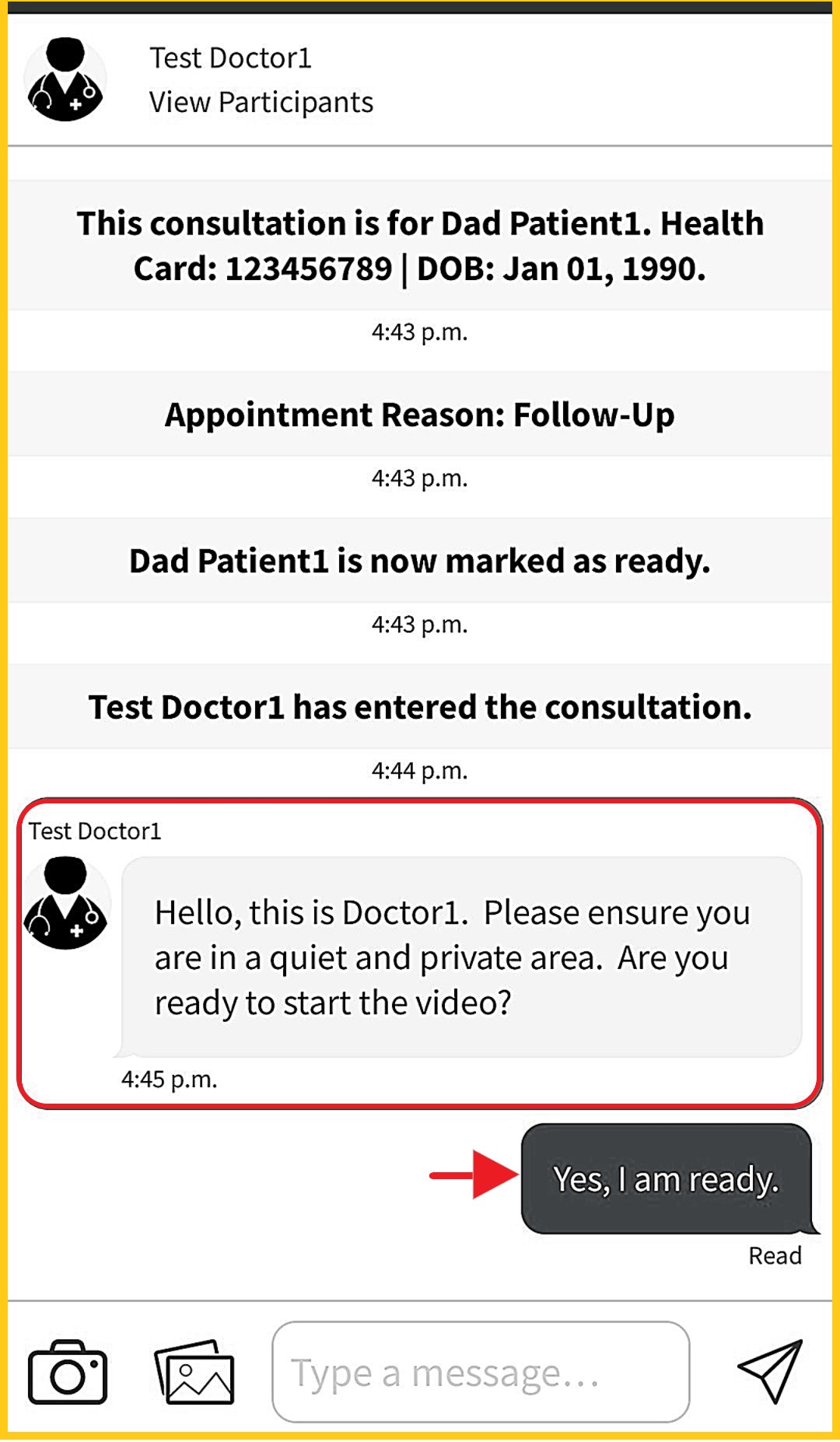Tap the camera icon to take photo

68,1372
